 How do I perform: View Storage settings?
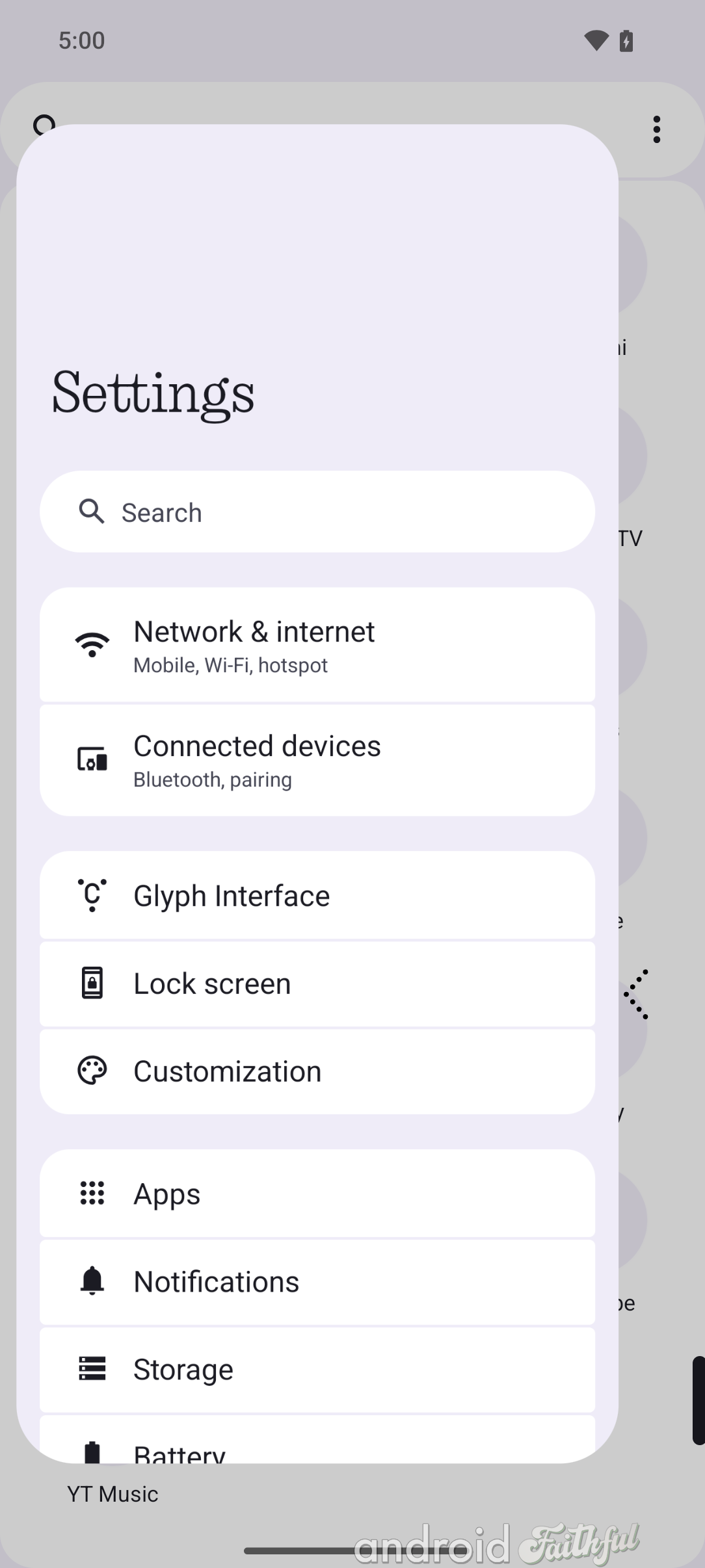coord(317,1370)
